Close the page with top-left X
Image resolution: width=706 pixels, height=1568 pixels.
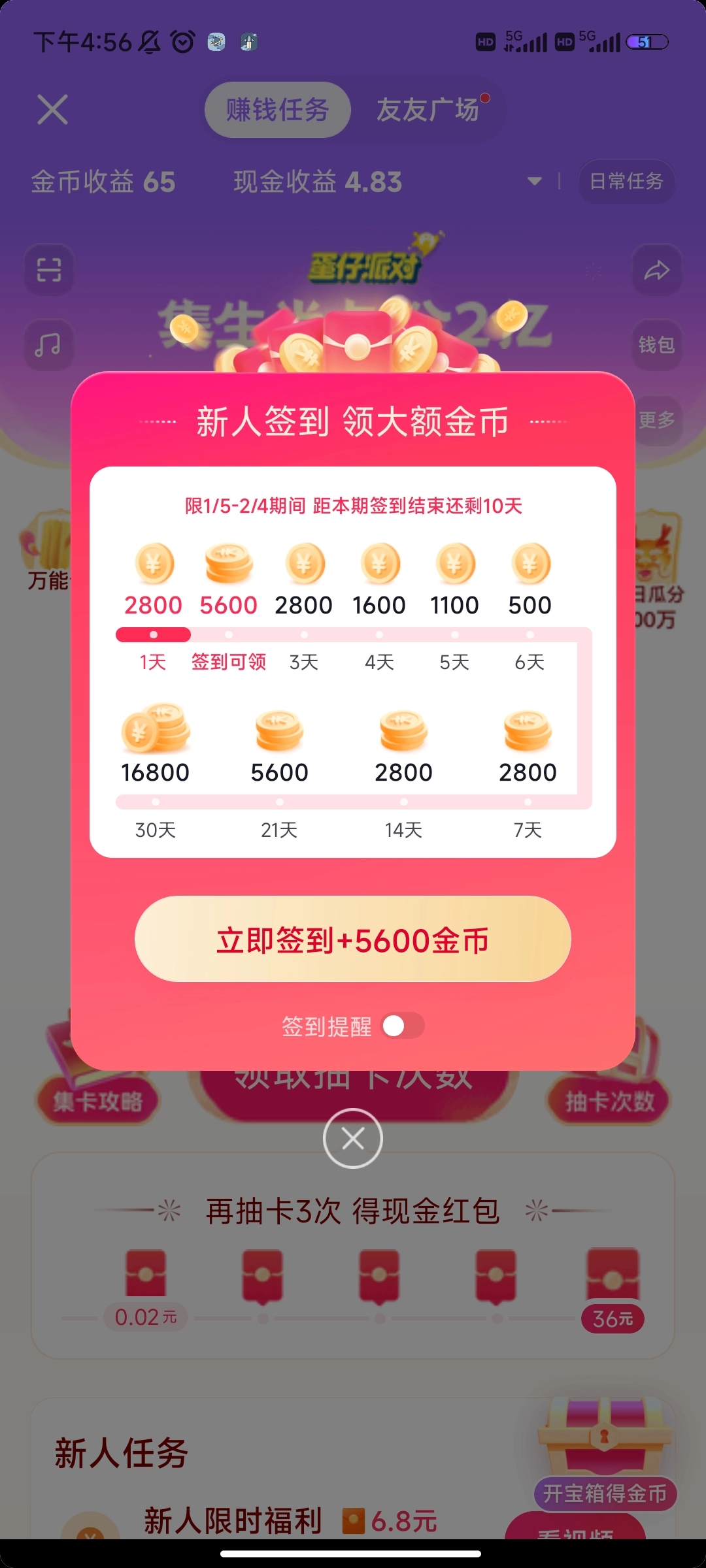coord(52,109)
